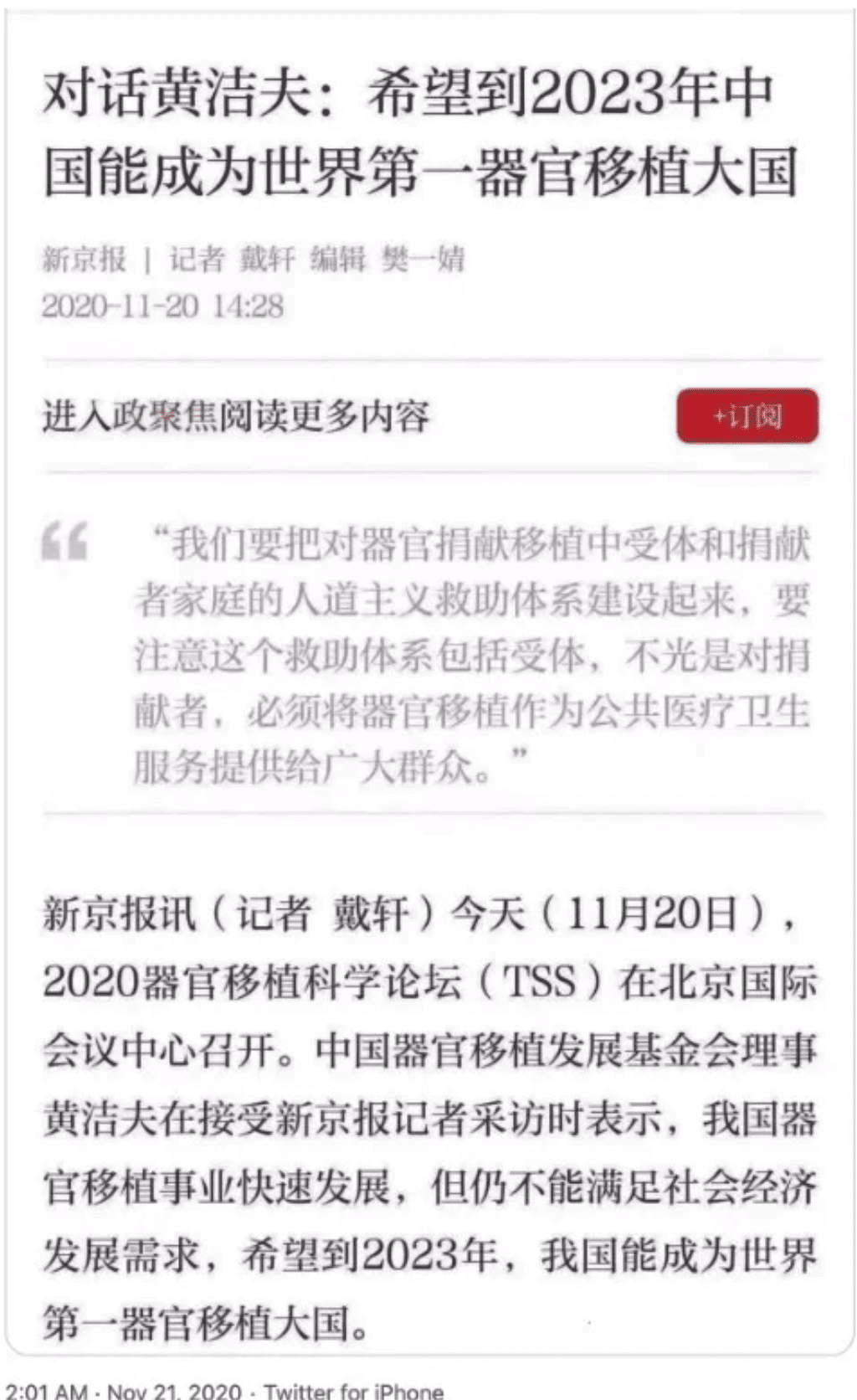Open the attached article screenshot image
Image resolution: width=857 pixels, height=1400 pixels.
click(x=428, y=678)
